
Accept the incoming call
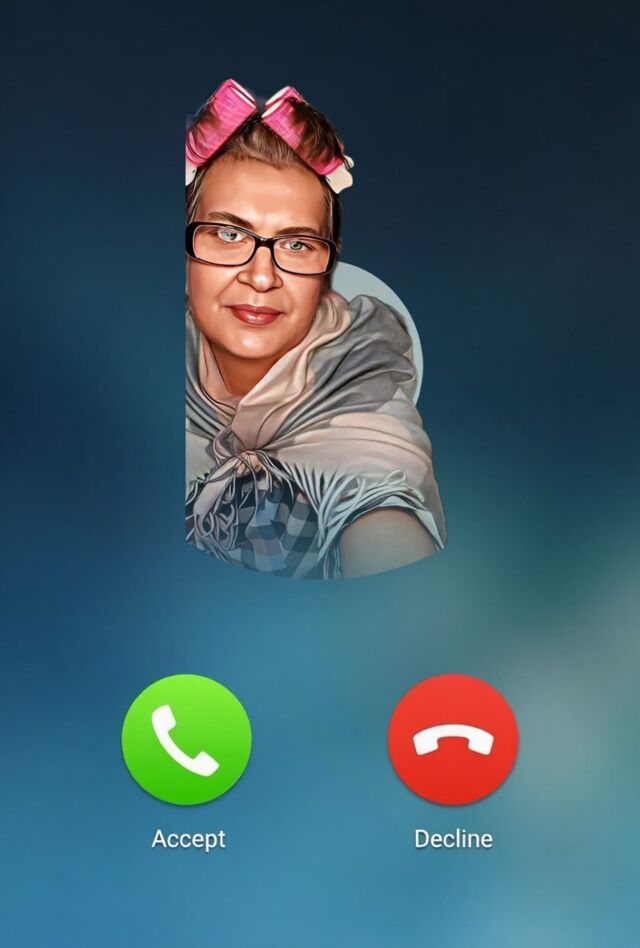click(186, 739)
